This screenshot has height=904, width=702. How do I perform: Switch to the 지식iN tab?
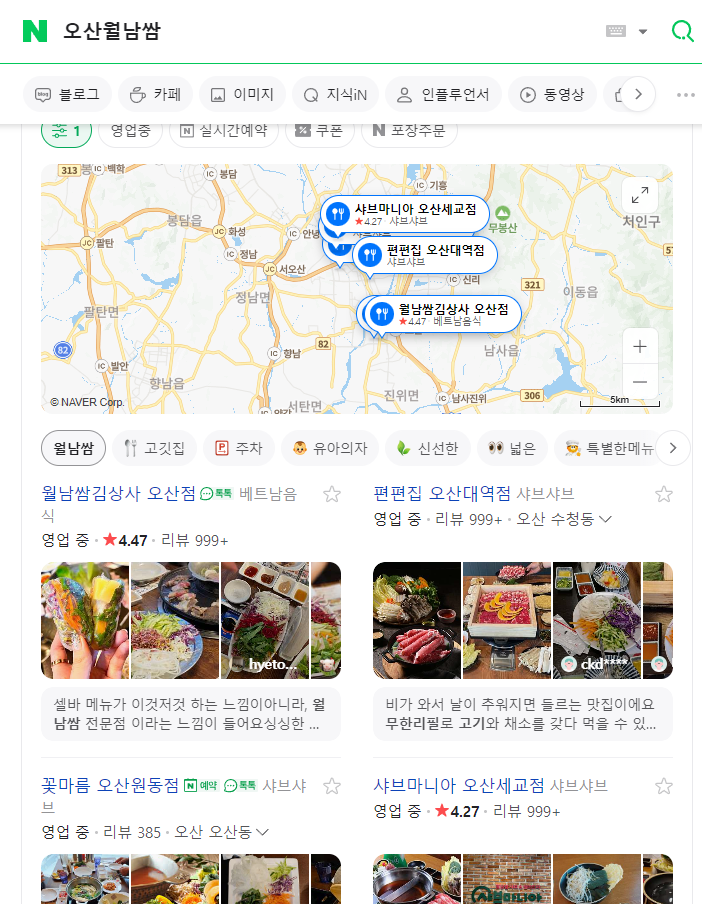click(x=335, y=95)
